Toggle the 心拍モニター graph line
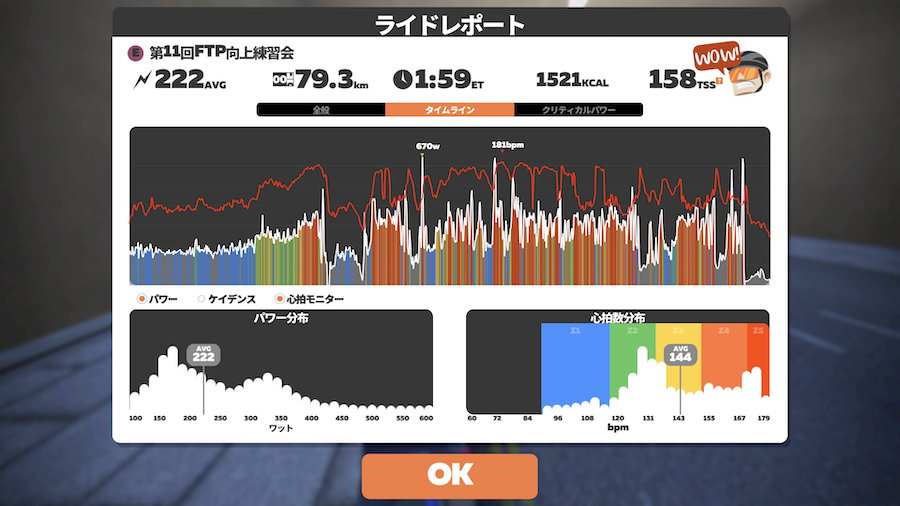 279,299
